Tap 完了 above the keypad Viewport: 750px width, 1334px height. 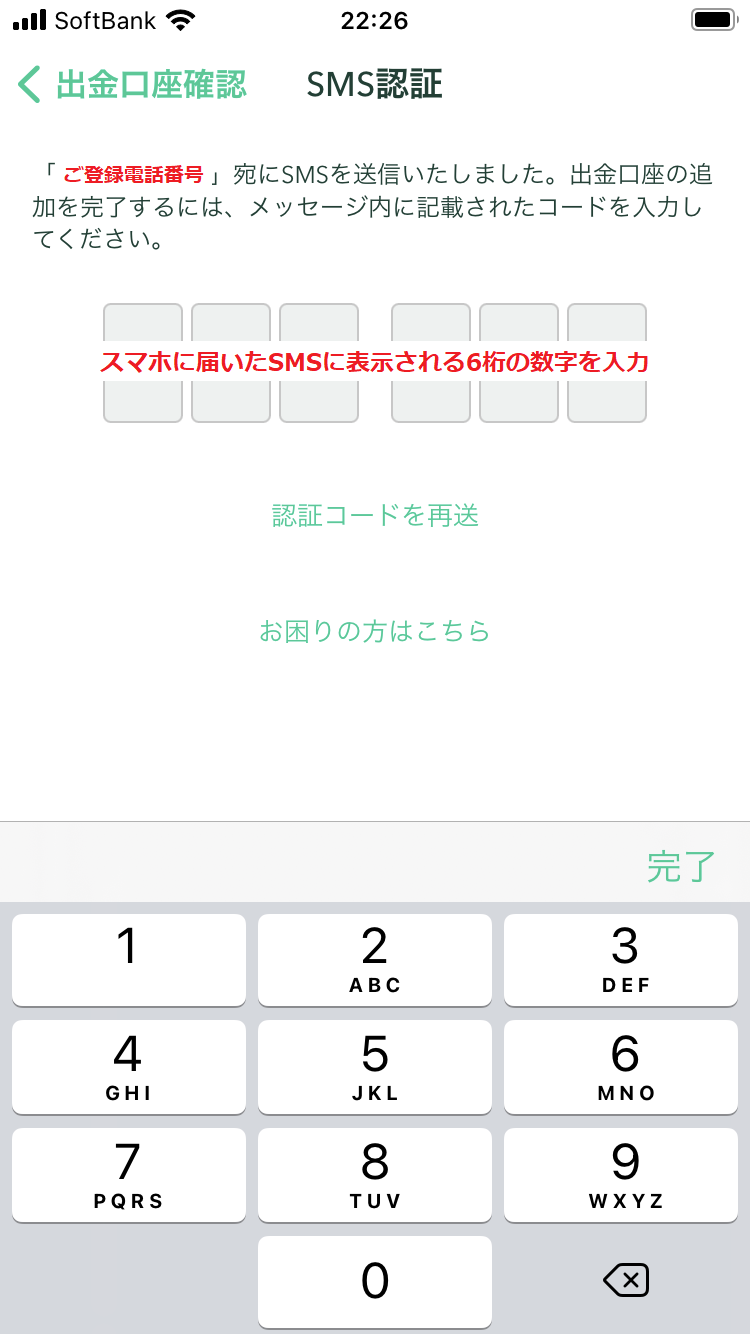pos(681,866)
